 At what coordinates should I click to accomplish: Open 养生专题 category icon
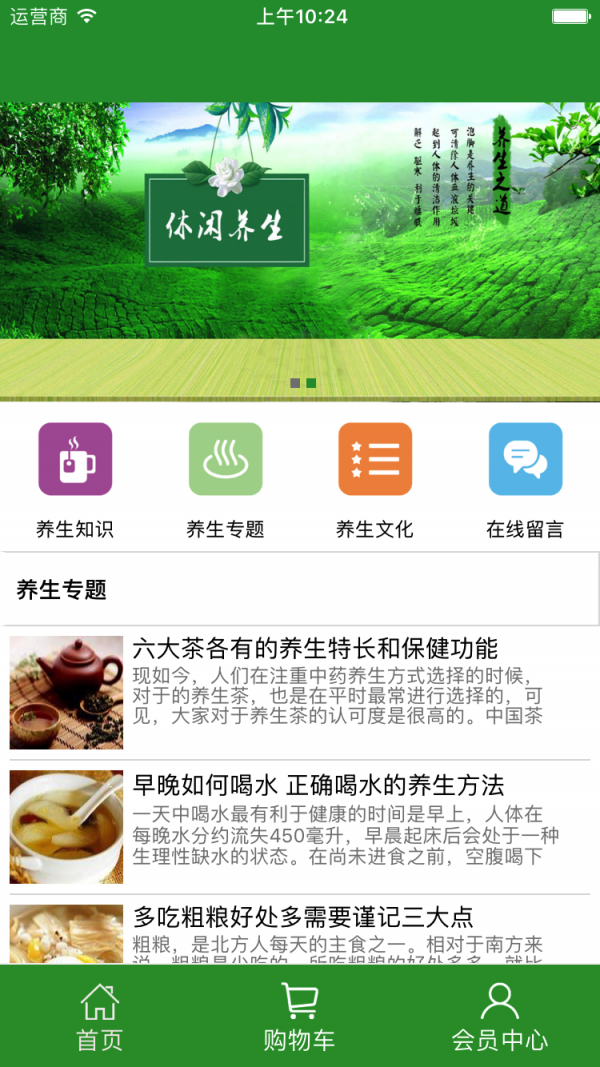click(x=225, y=460)
